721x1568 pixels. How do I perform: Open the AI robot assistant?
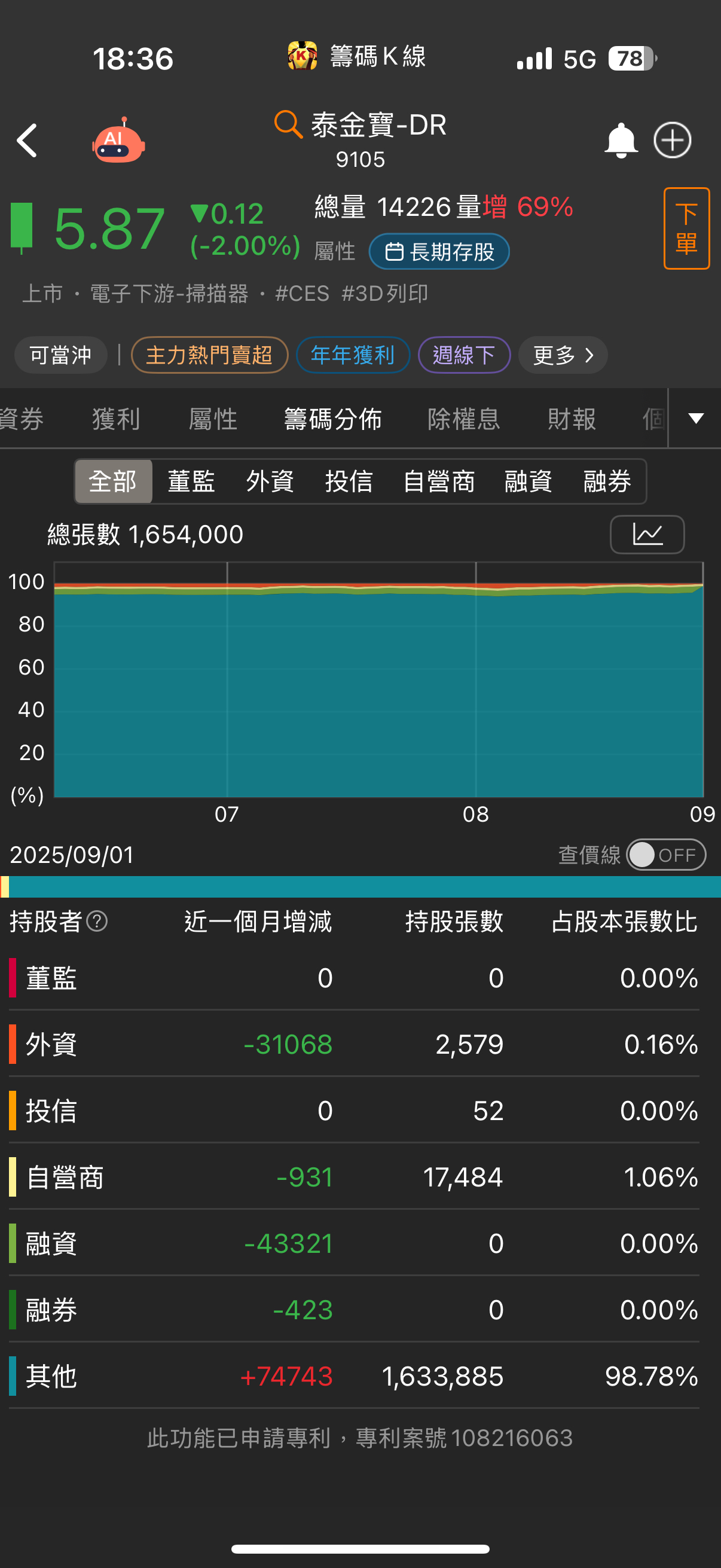(118, 140)
